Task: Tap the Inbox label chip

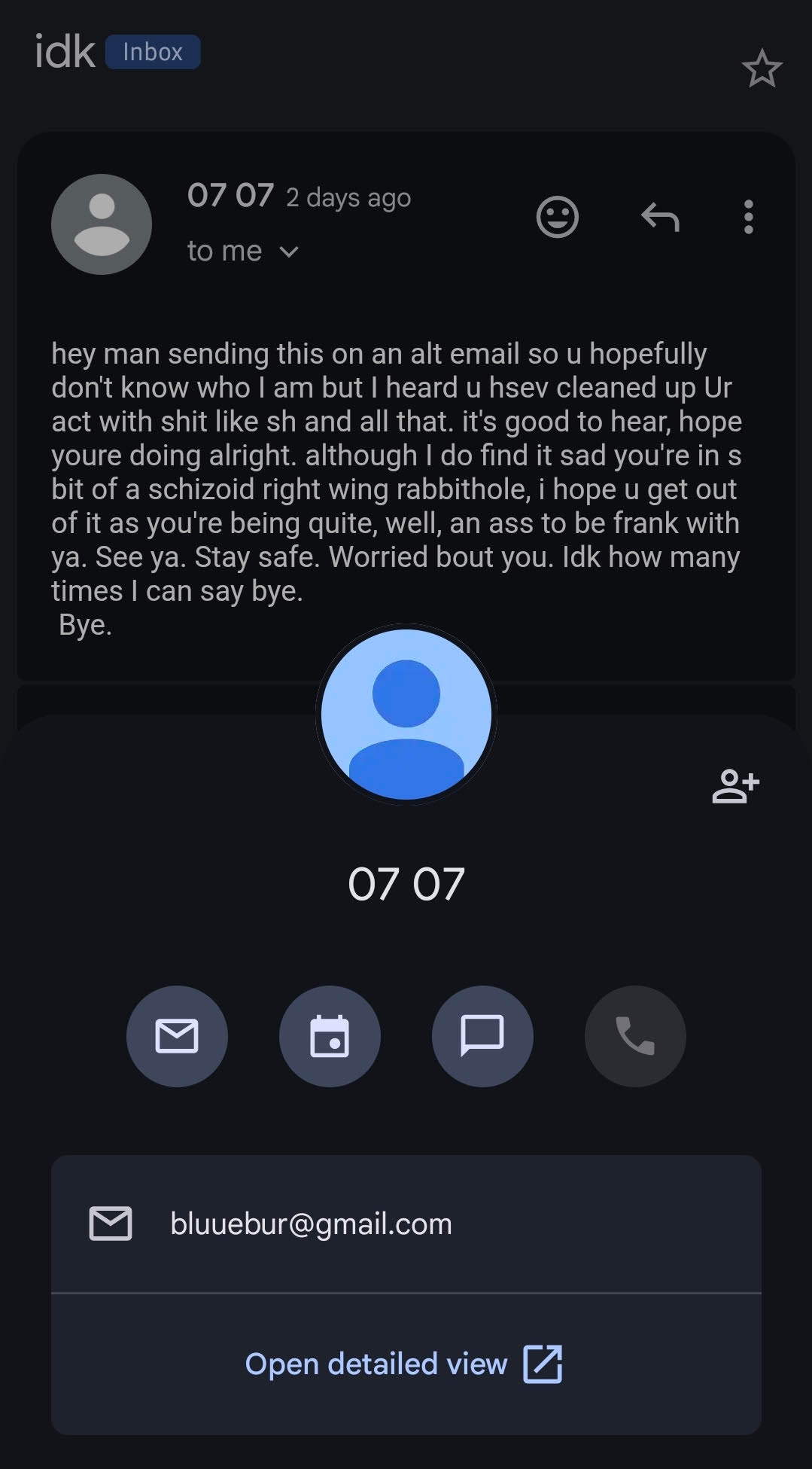Action: click(x=153, y=52)
